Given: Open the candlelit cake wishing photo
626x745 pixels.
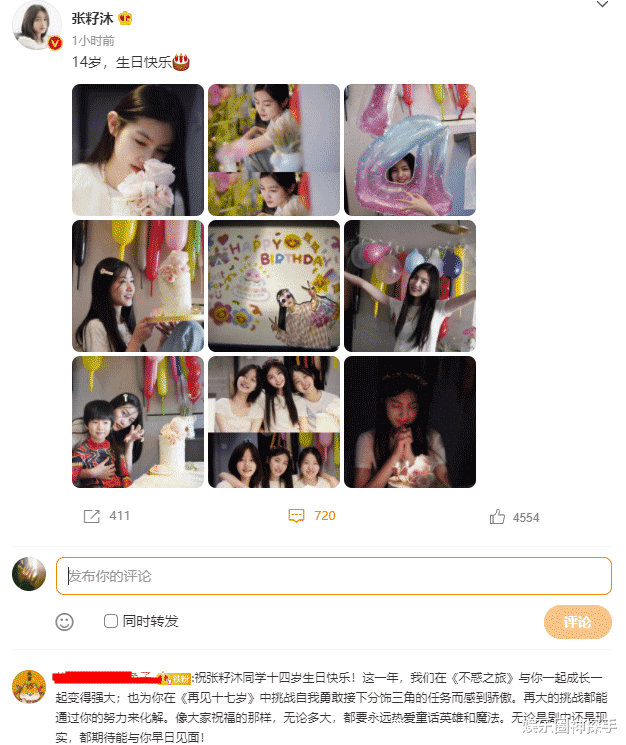Looking at the screenshot, I should point(410,422).
